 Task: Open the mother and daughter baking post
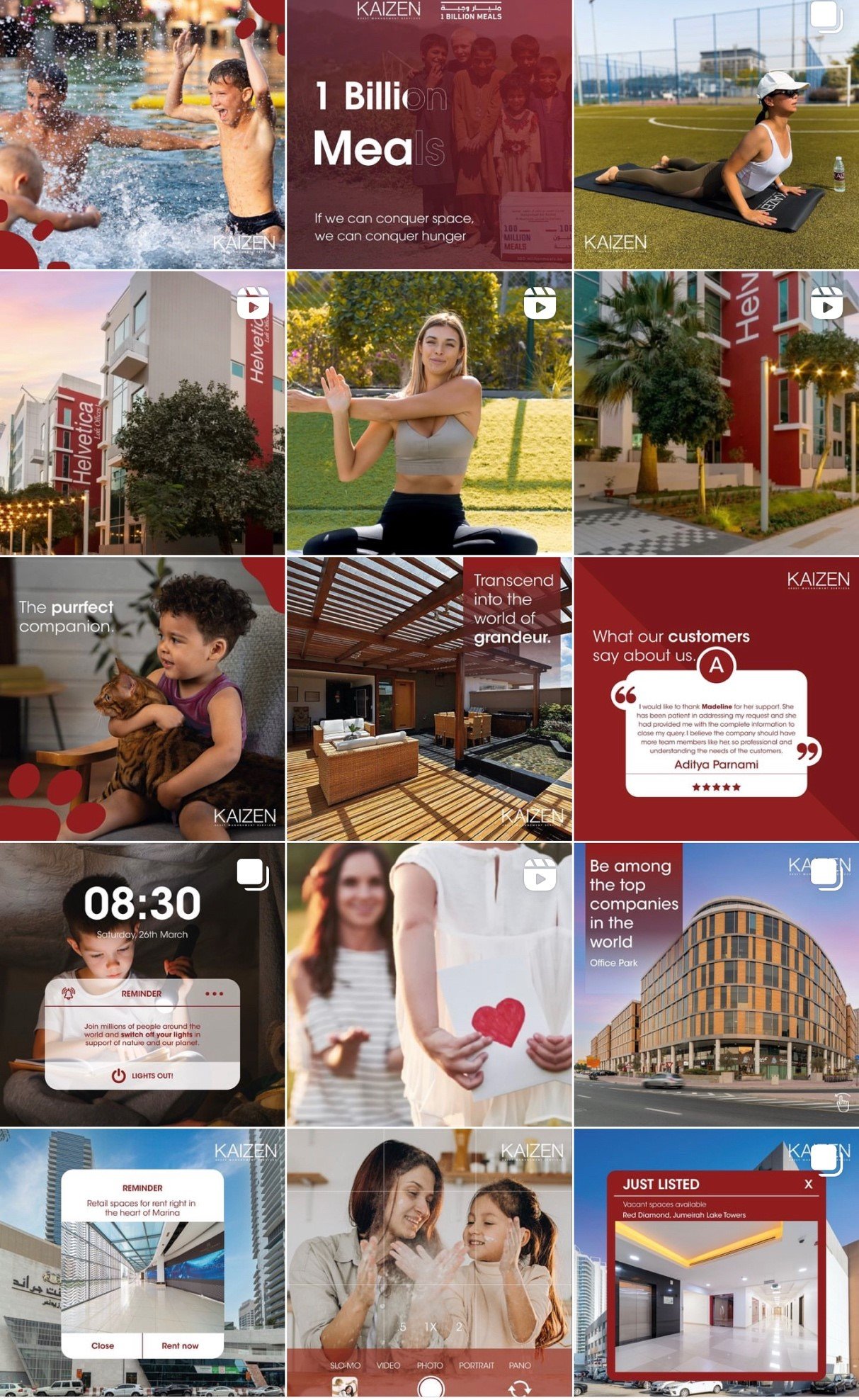[x=429, y=1263]
